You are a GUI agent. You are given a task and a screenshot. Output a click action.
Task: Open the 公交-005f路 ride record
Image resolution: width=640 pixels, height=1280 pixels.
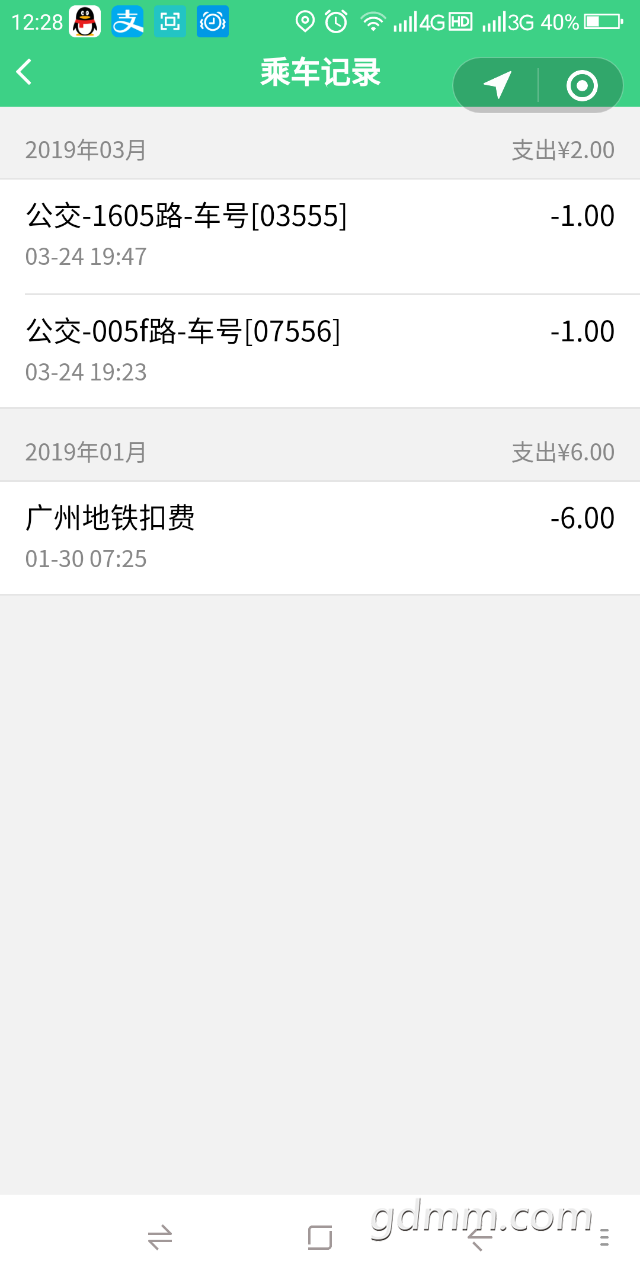320,351
